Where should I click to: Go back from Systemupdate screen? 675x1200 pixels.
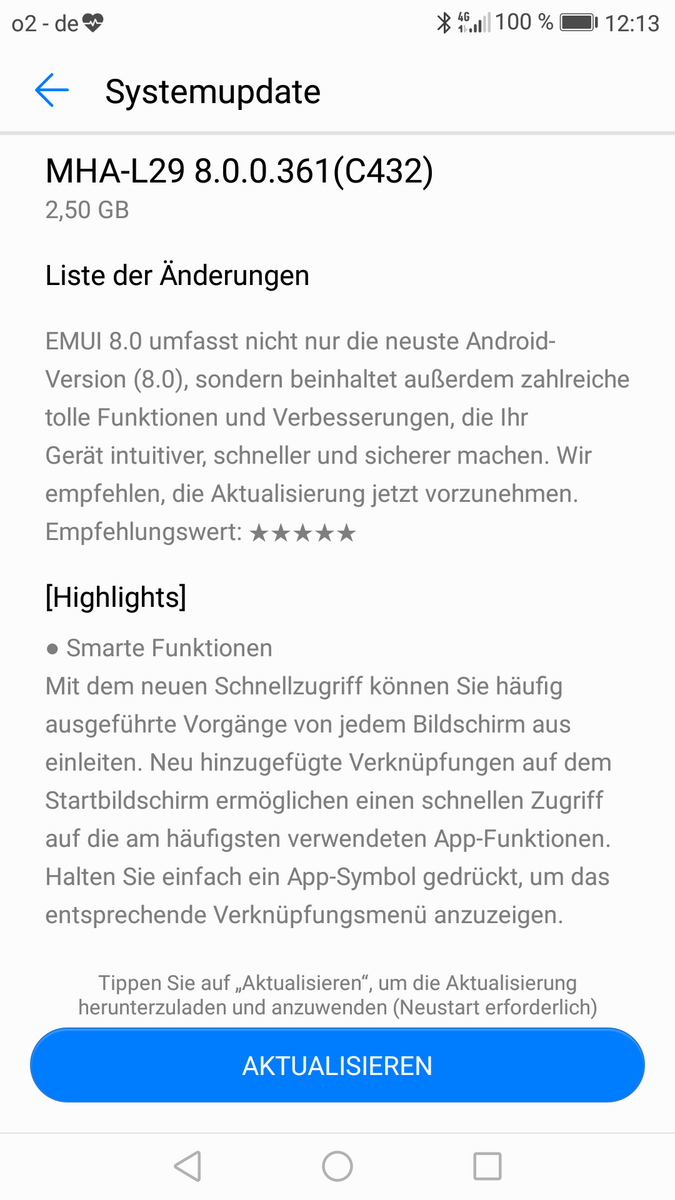click(x=51, y=91)
